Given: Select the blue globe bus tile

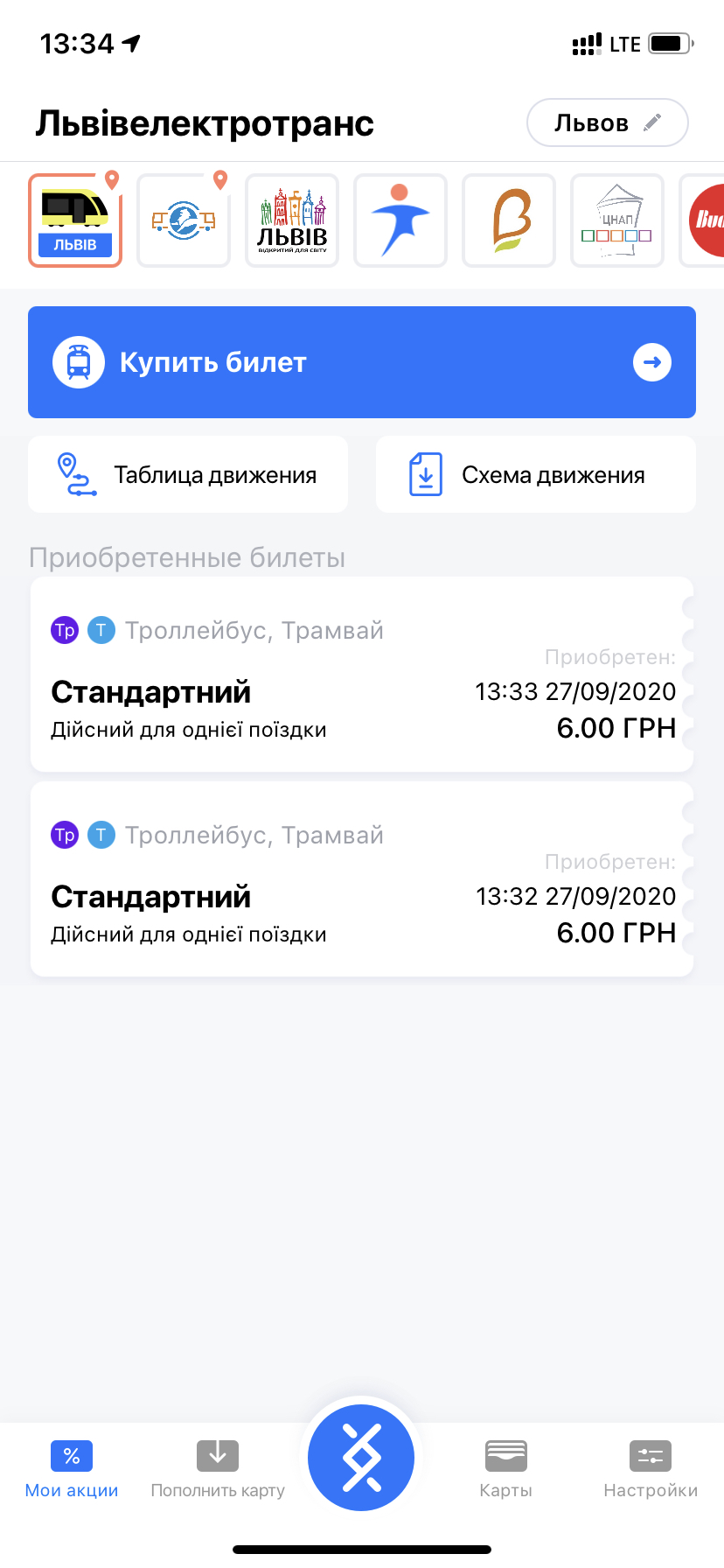Looking at the screenshot, I should [x=184, y=220].
